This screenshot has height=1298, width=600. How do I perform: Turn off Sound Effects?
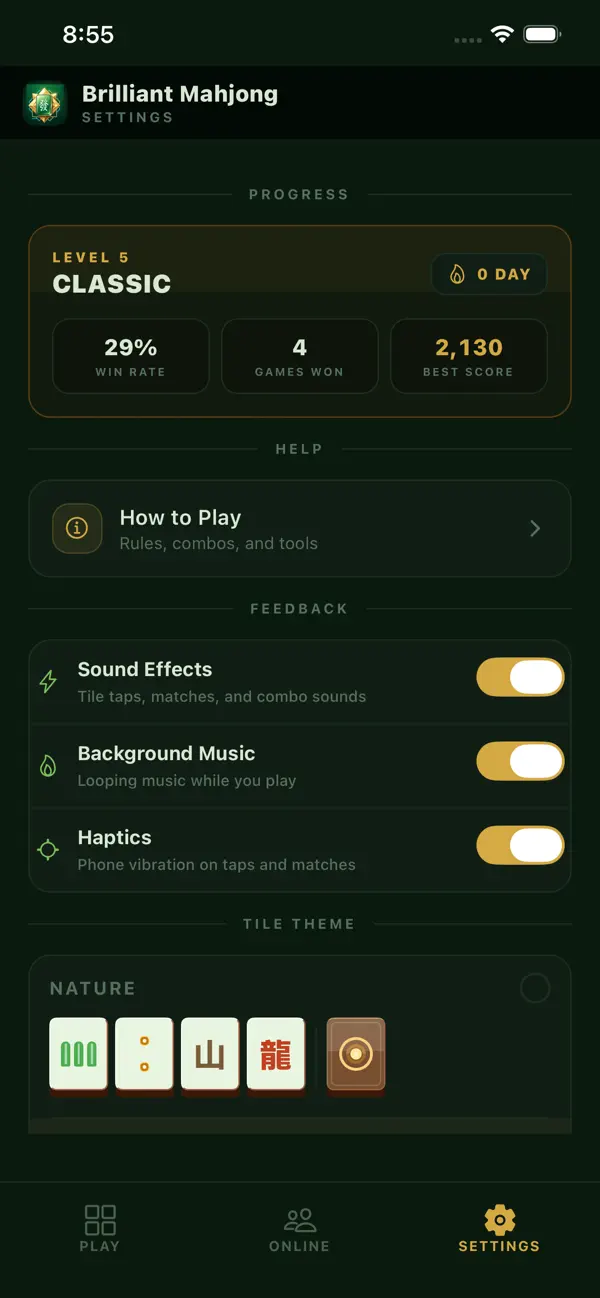tap(520, 677)
